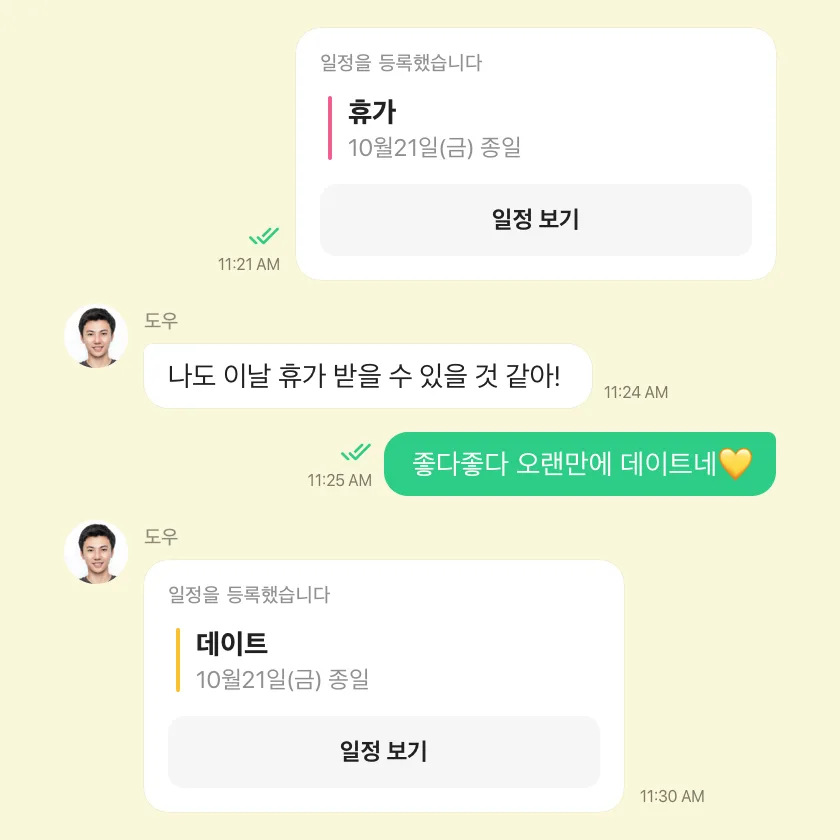The width and height of the screenshot is (840, 840).
Task: Tap 일정 보기 on the 휴가 schedule card
Action: pos(535,220)
